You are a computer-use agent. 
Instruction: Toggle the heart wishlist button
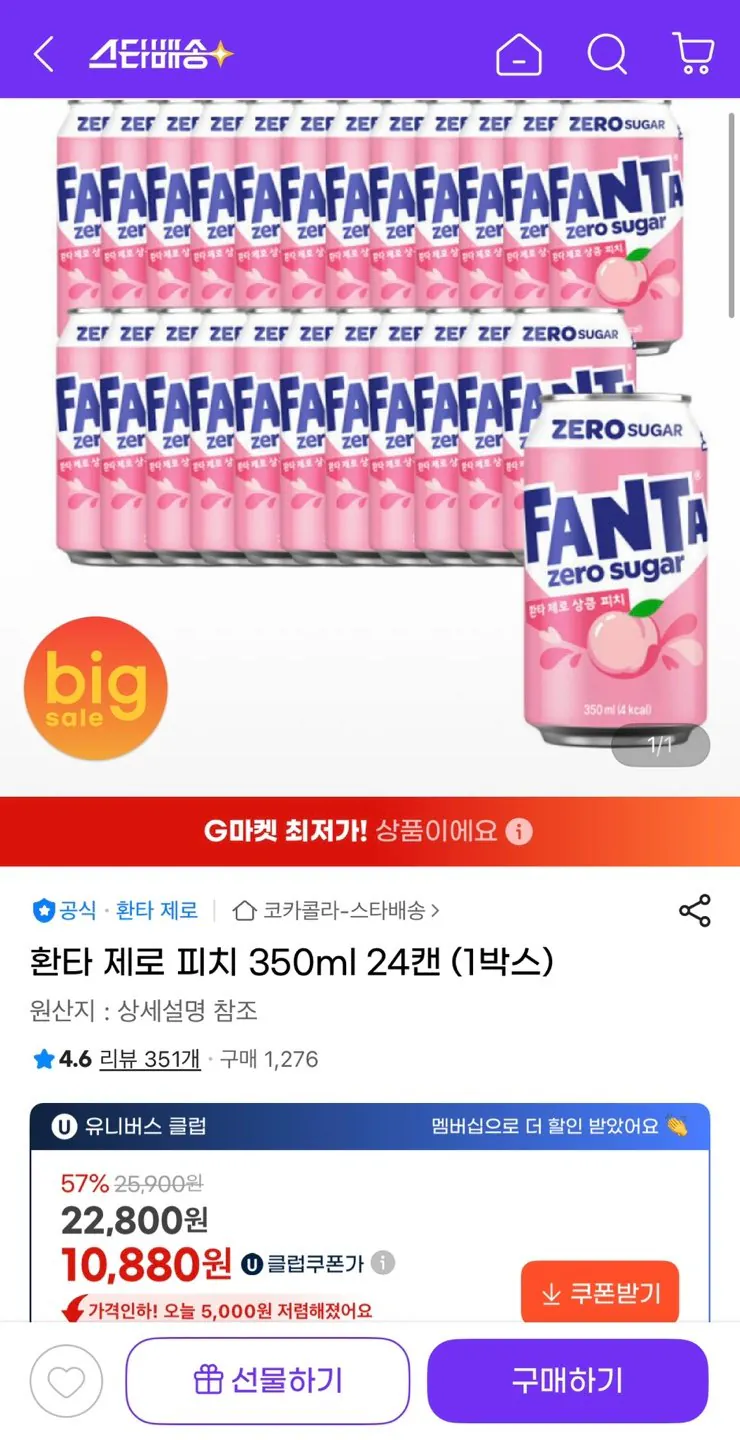tap(66, 1381)
